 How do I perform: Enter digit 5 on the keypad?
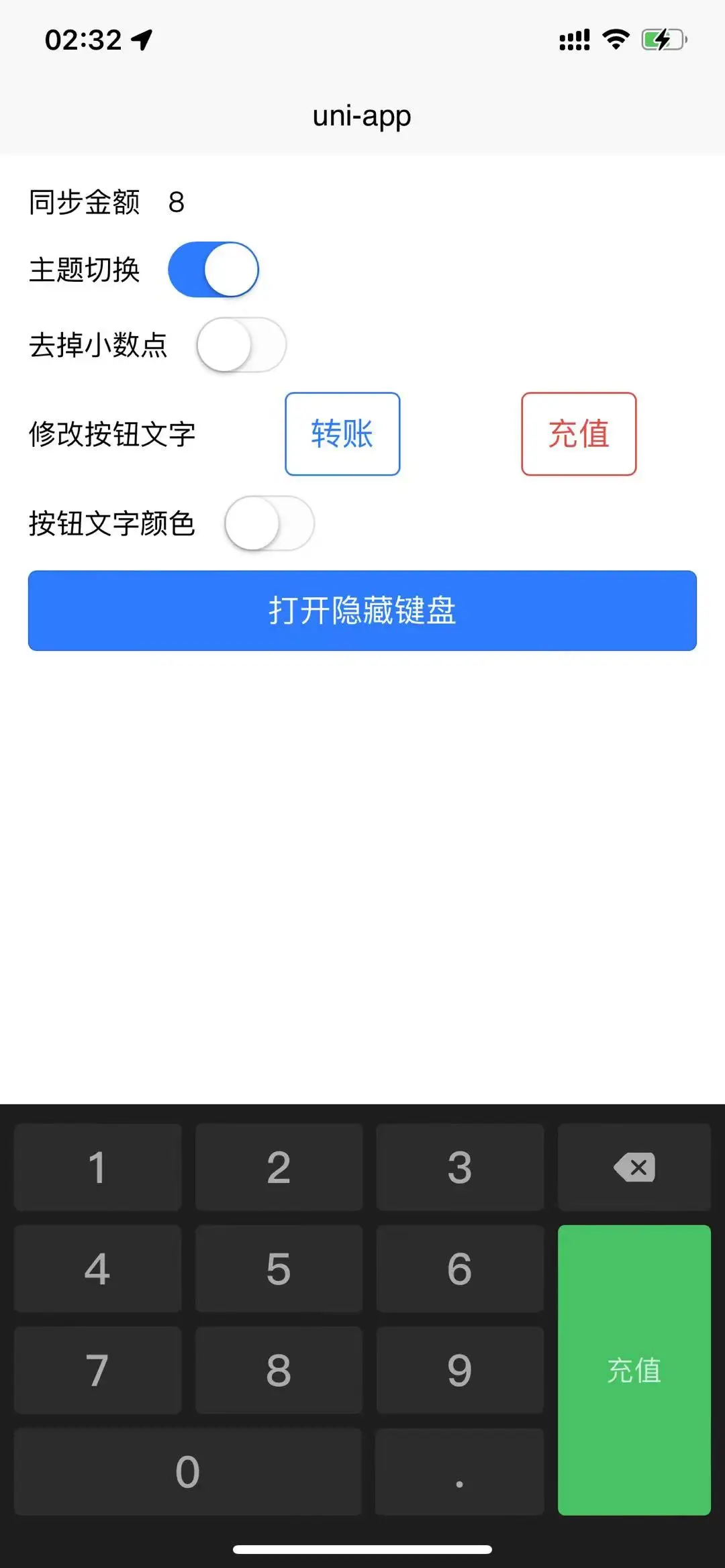(x=279, y=1269)
